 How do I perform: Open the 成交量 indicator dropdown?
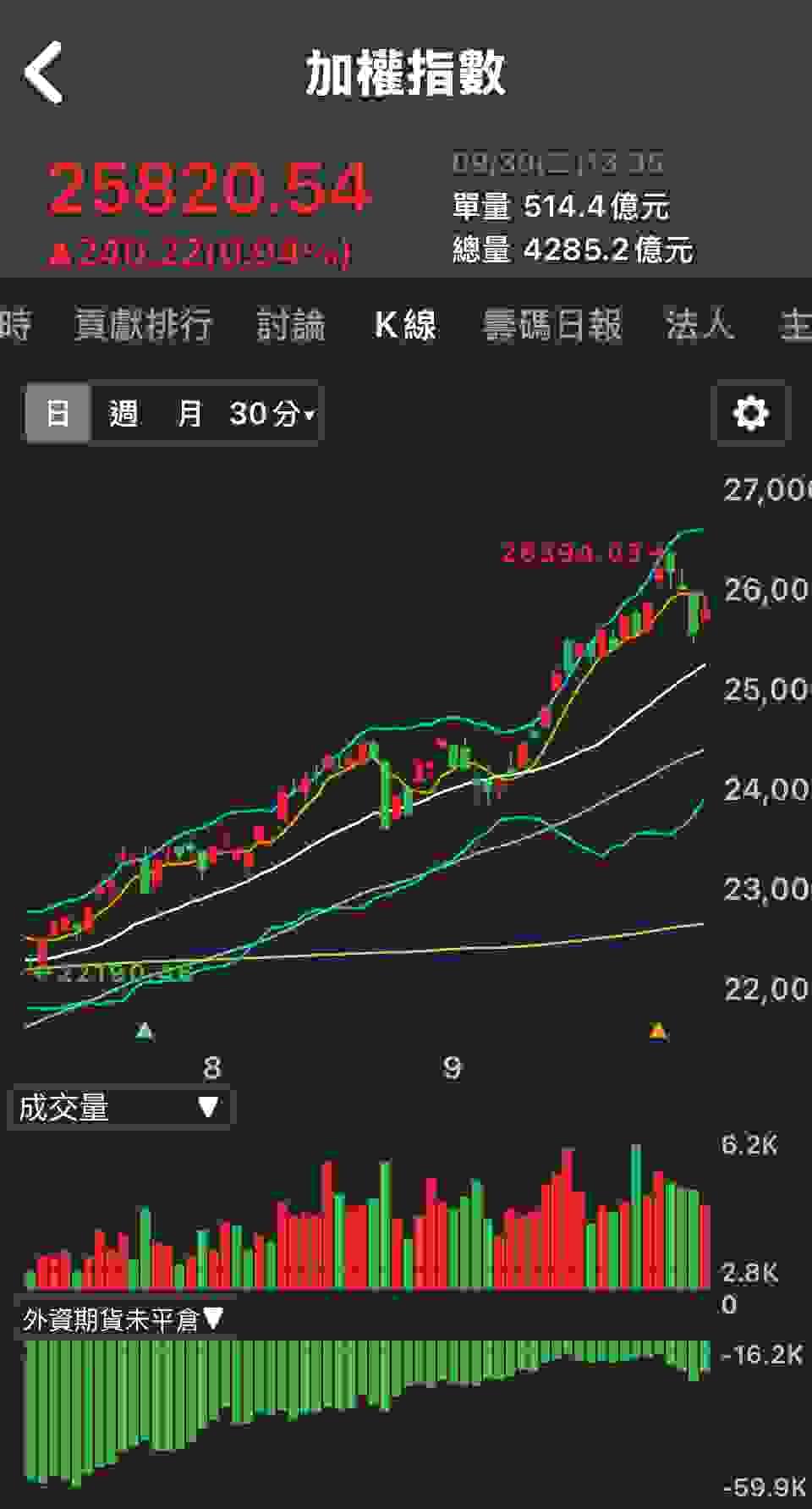click(119, 1108)
